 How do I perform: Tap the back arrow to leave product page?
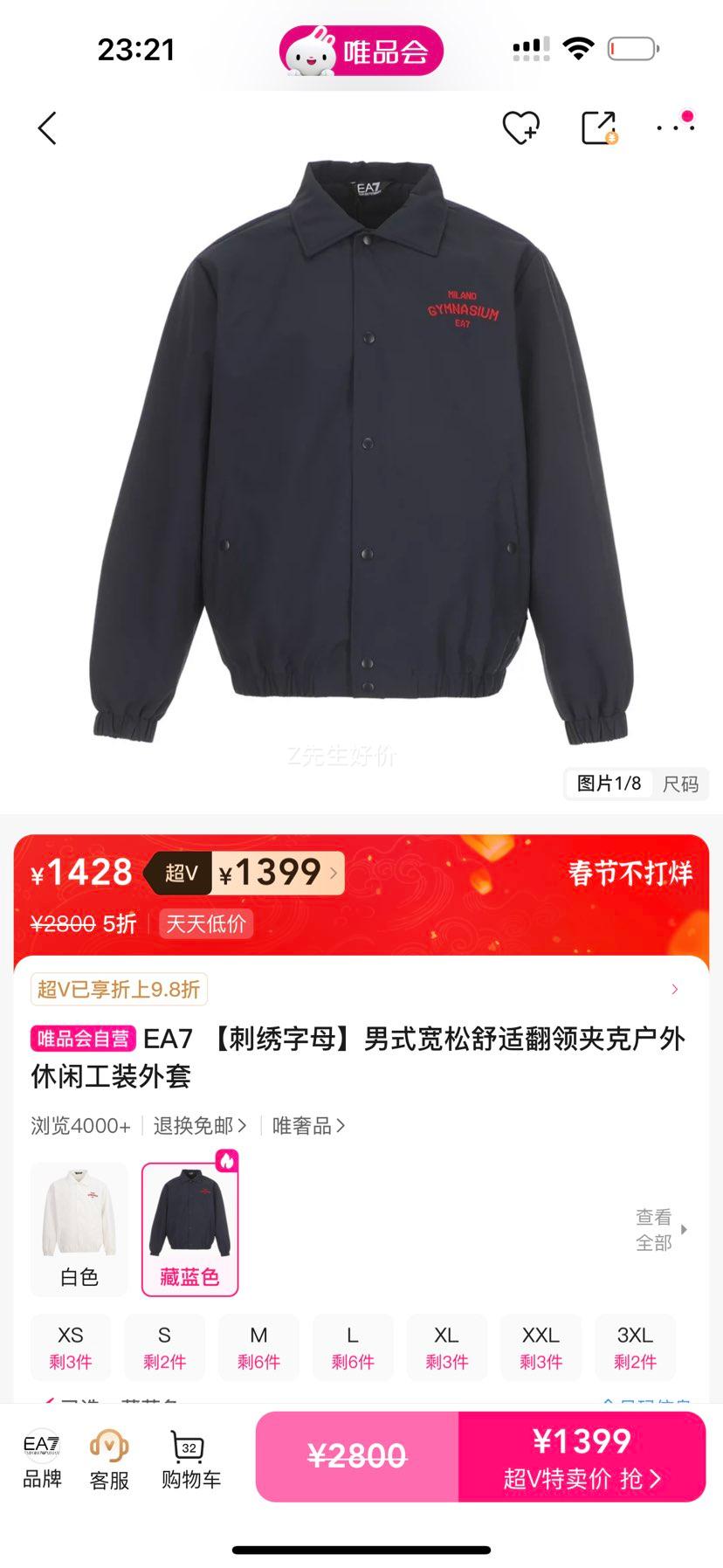point(46,128)
